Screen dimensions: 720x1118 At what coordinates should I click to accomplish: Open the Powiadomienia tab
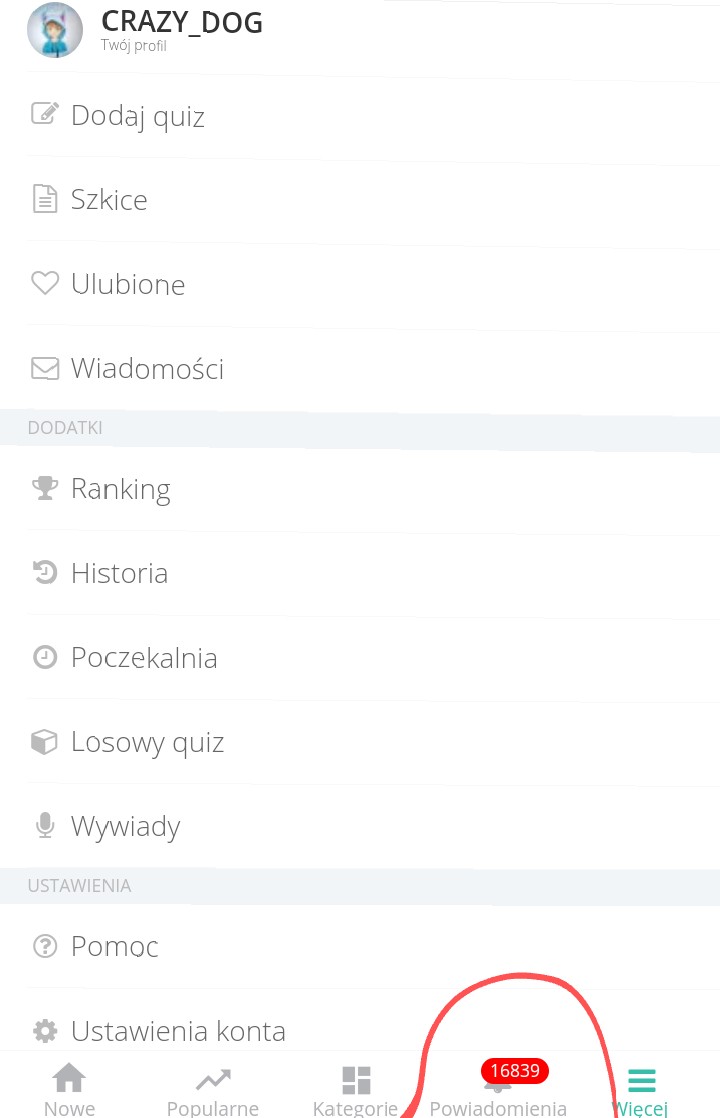pyautogui.click(x=498, y=1087)
